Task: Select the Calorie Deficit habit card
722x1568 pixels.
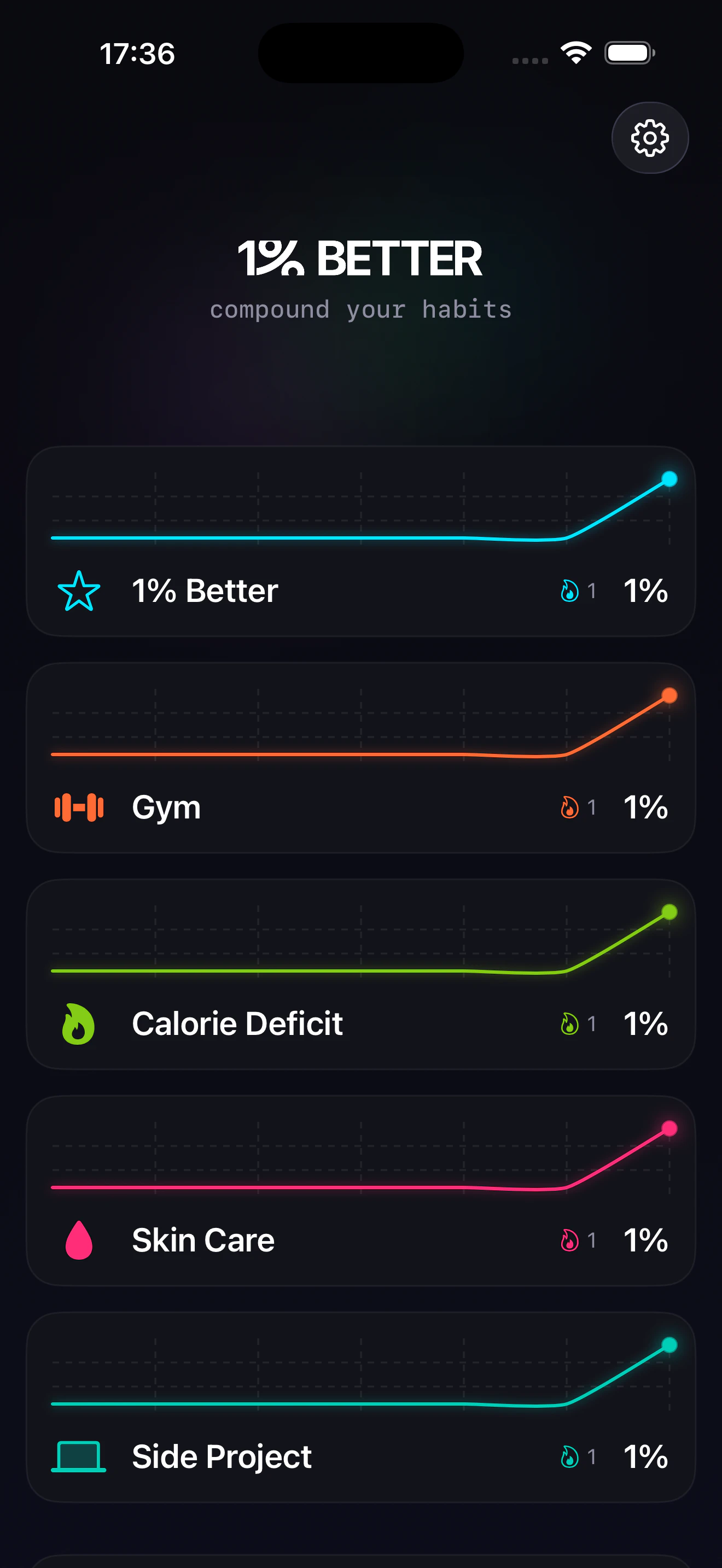Action: click(361, 974)
